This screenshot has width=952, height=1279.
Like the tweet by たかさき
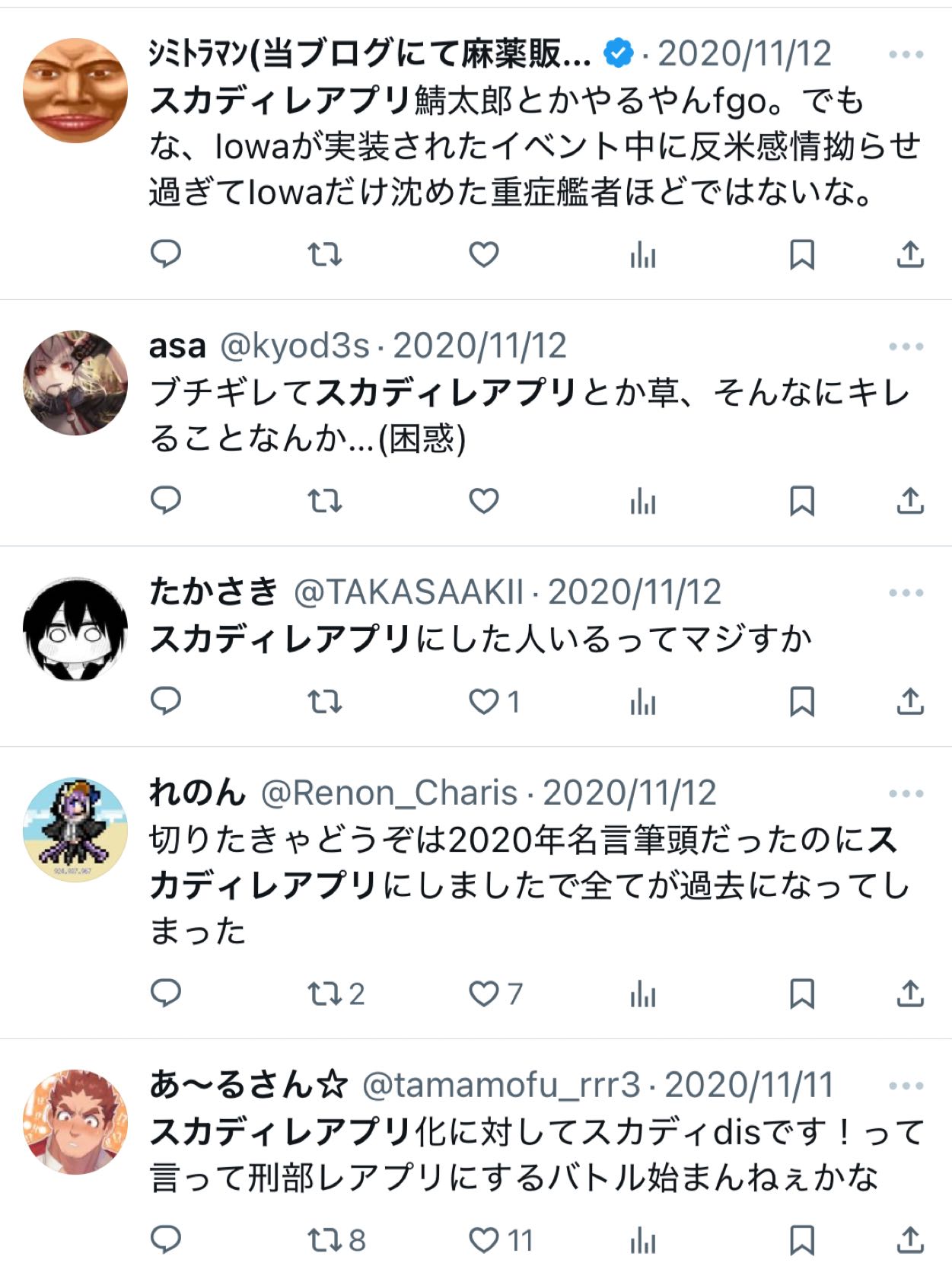tap(483, 701)
